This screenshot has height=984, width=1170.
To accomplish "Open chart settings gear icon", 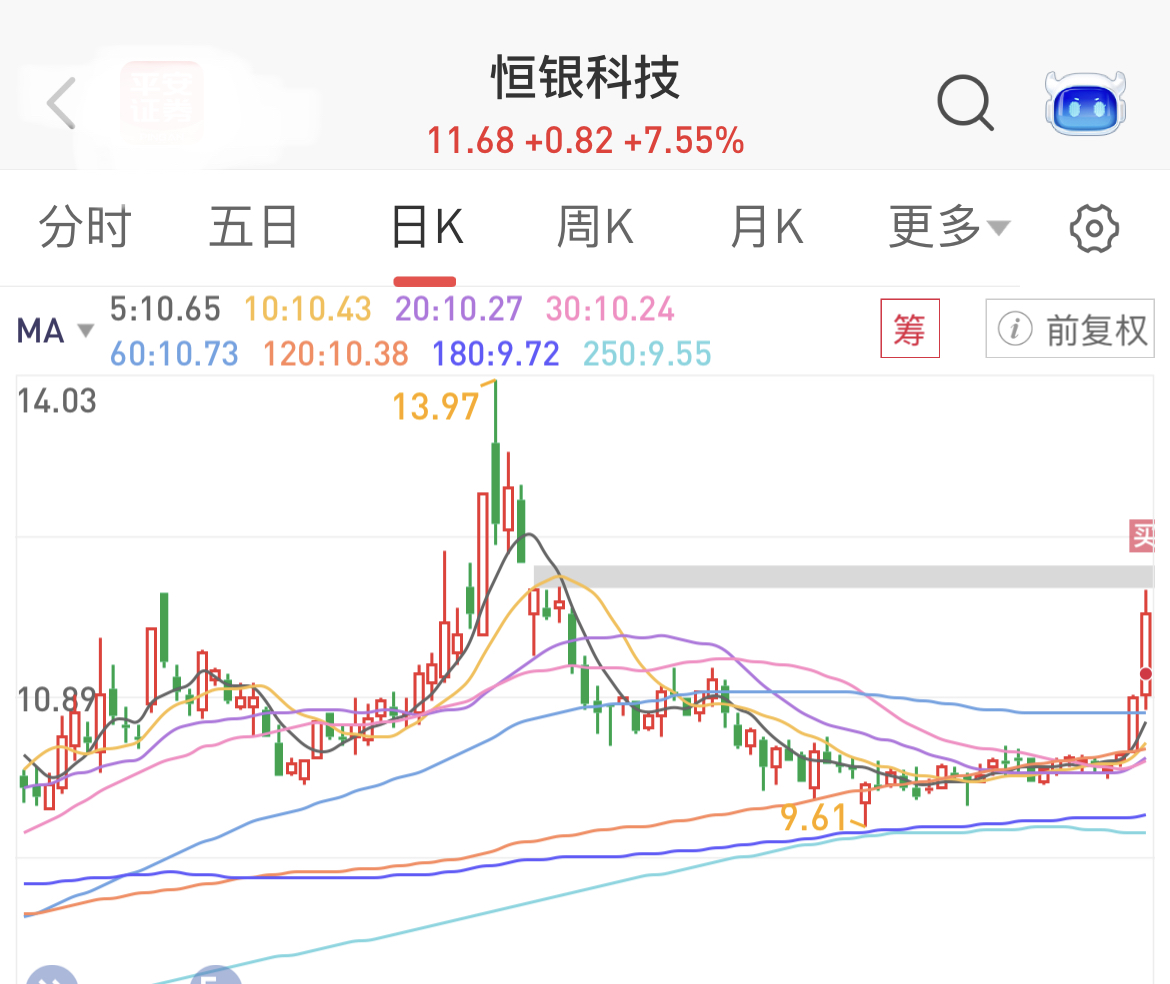I will click(1094, 229).
